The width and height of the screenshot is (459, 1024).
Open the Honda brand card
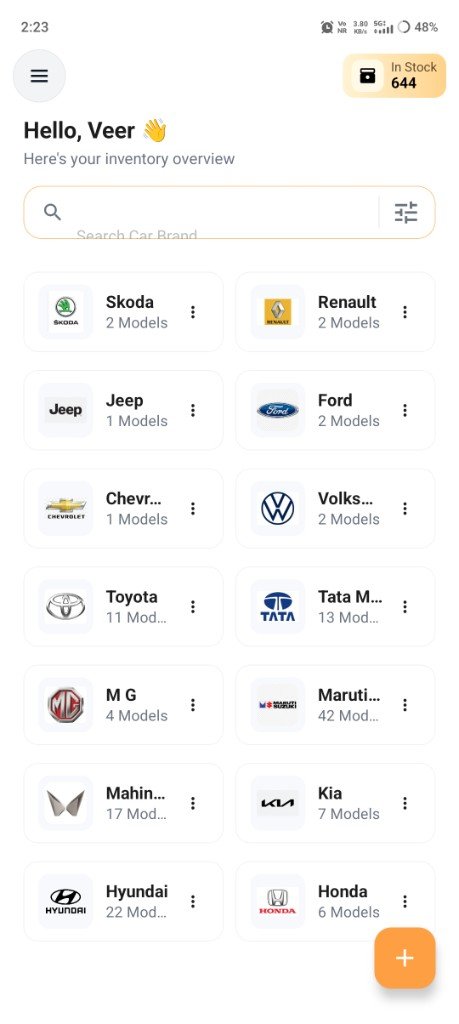point(335,901)
